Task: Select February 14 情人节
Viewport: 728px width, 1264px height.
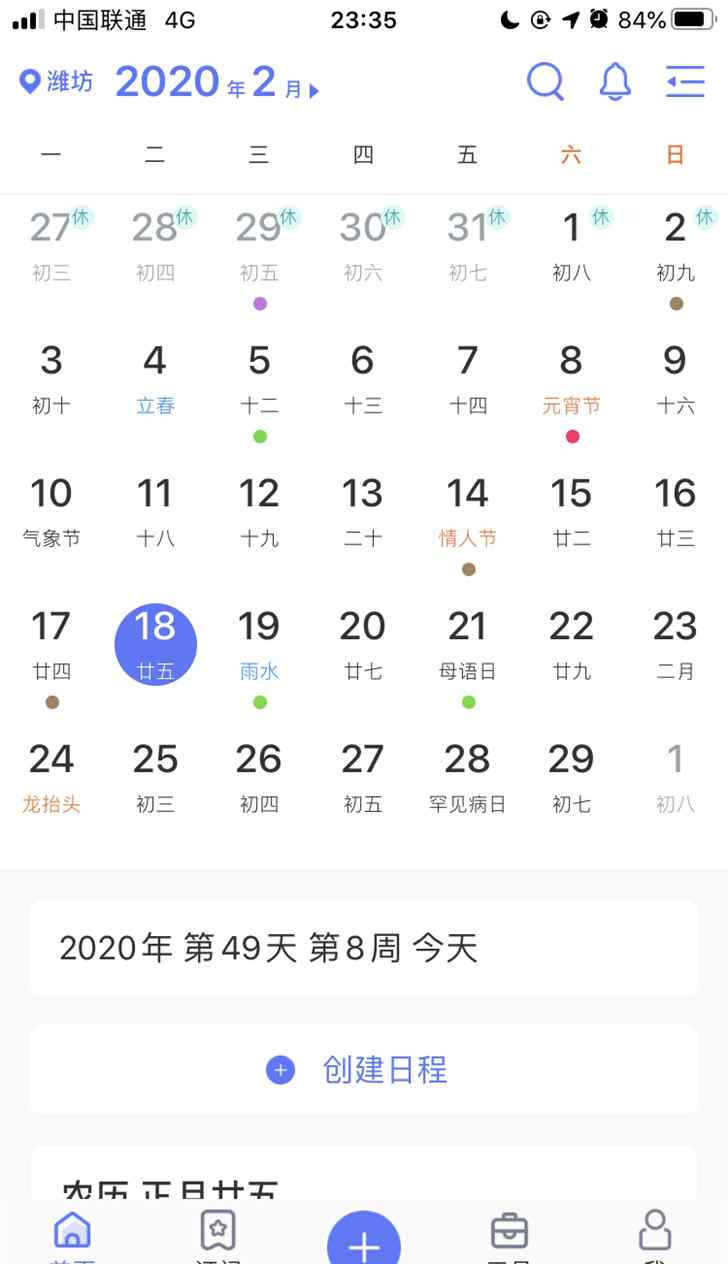Action: pos(467,511)
